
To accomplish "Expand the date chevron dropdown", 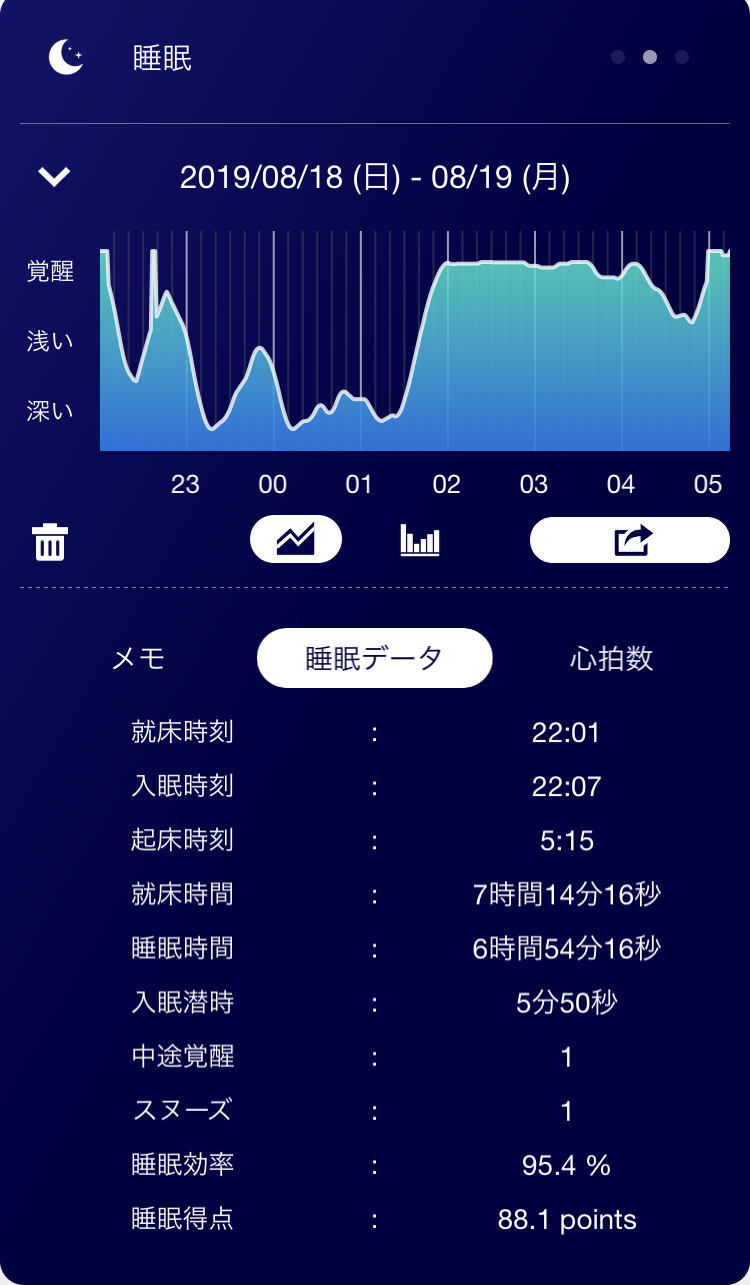I will (54, 177).
